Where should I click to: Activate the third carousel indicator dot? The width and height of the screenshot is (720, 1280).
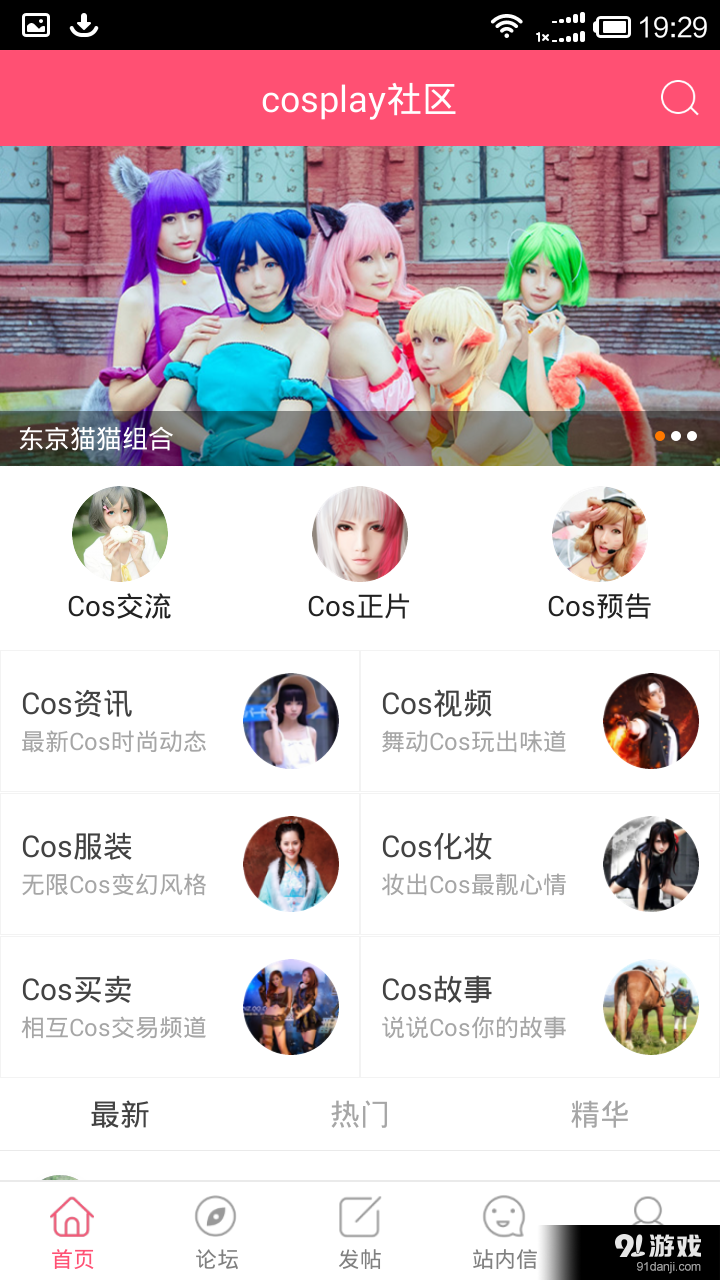coord(692,436)
